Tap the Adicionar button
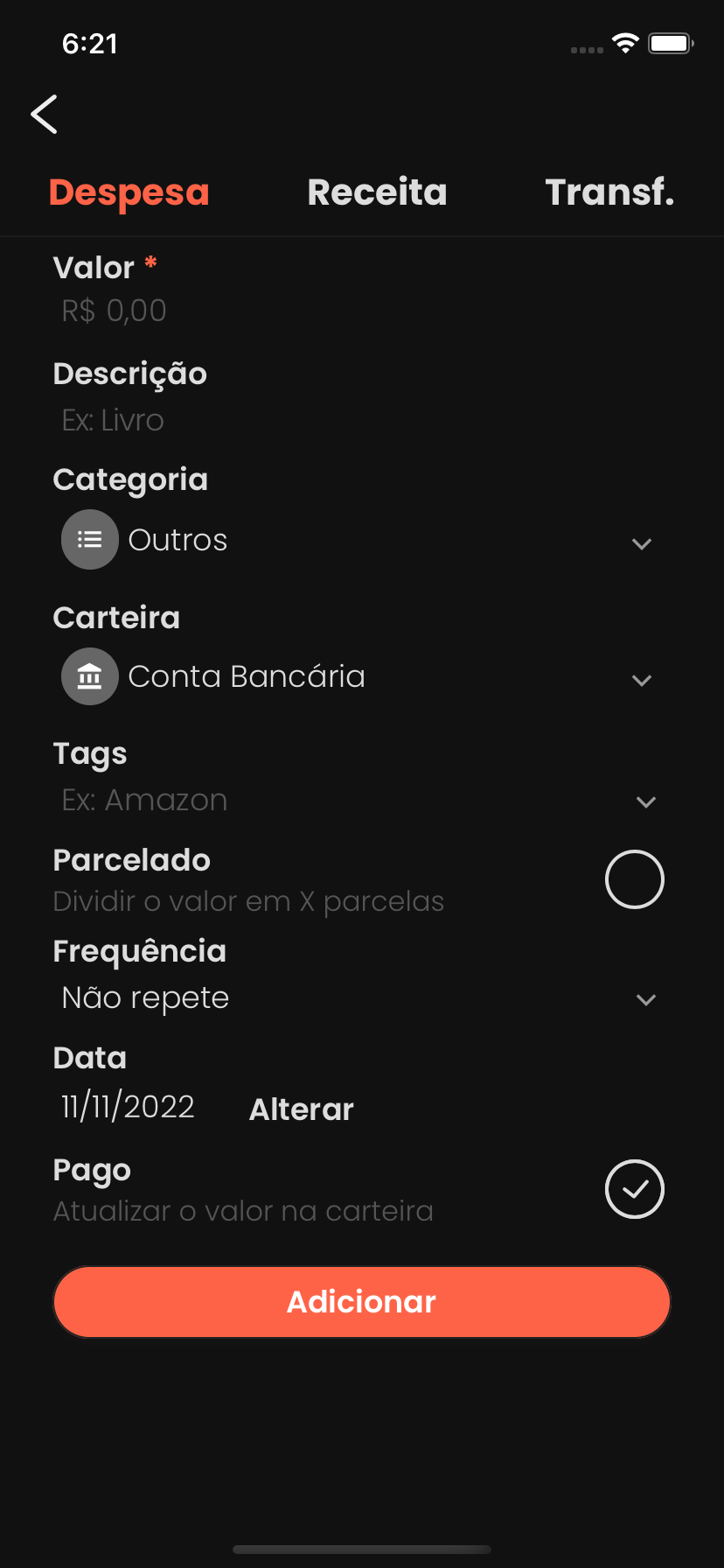The image size is (724, 1568). (362, 1302)
